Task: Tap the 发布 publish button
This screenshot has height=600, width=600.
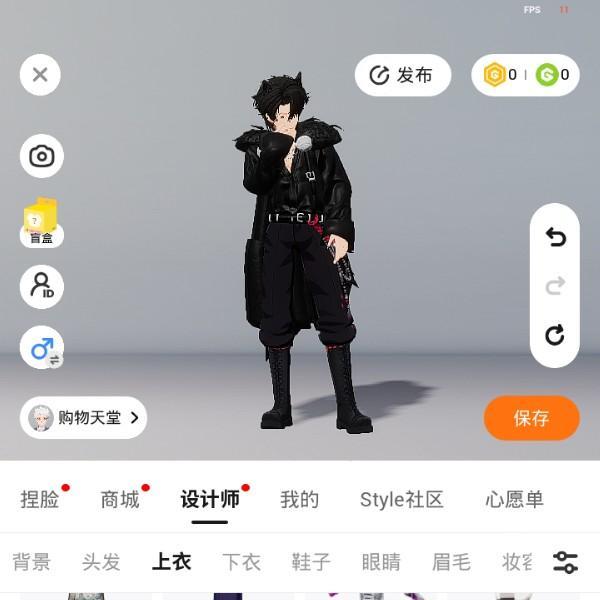Action: 402,75
